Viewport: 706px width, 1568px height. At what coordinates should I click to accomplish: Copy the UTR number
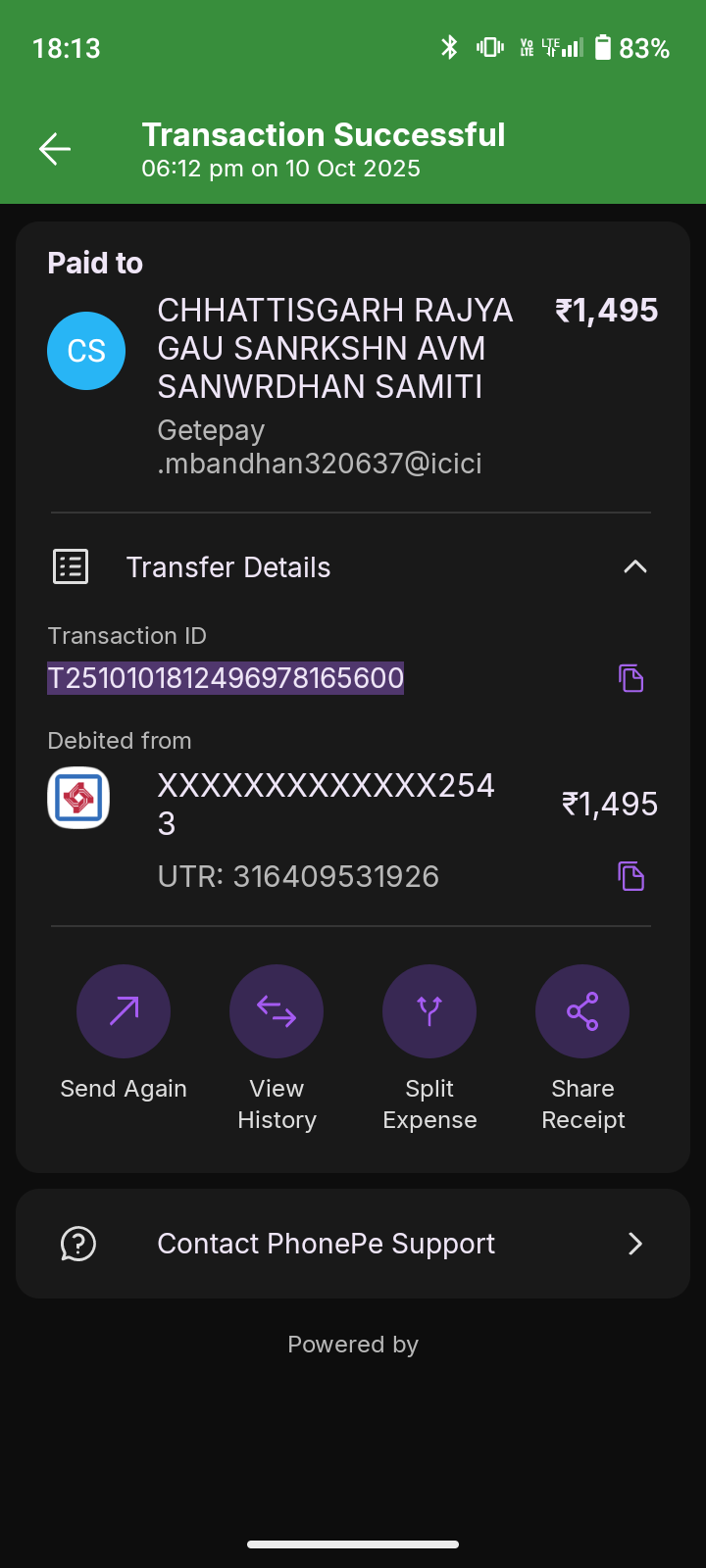click(630, 876)
